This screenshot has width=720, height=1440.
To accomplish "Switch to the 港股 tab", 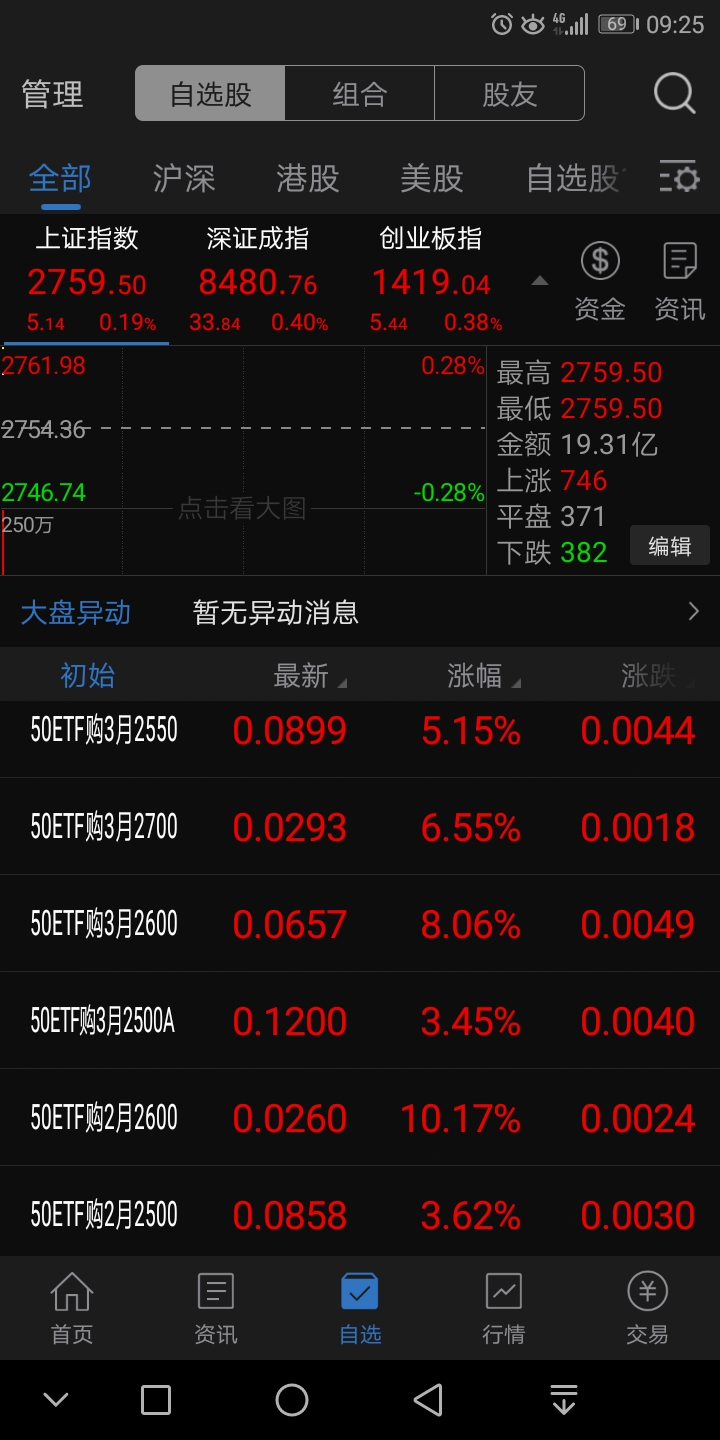I will pos(306,179).
